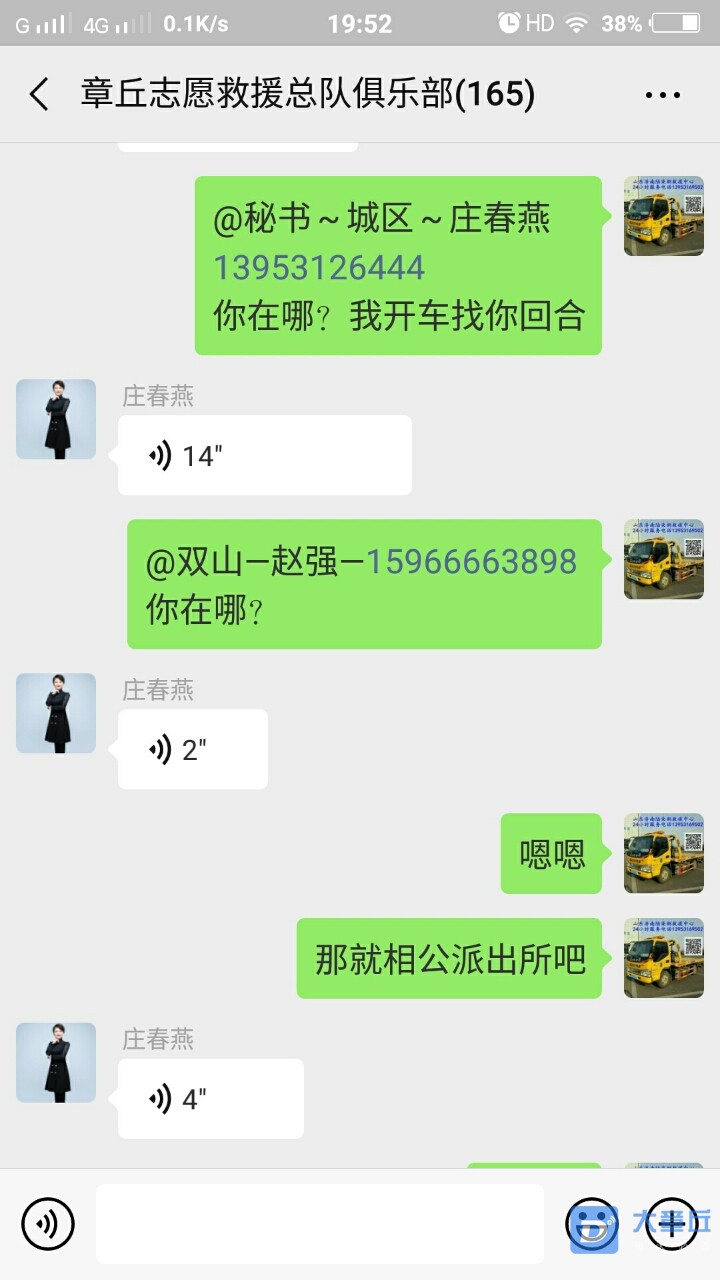Open sender avatar next to 嗯嗯 message
720x1280 pixels.
pos(663,853)
